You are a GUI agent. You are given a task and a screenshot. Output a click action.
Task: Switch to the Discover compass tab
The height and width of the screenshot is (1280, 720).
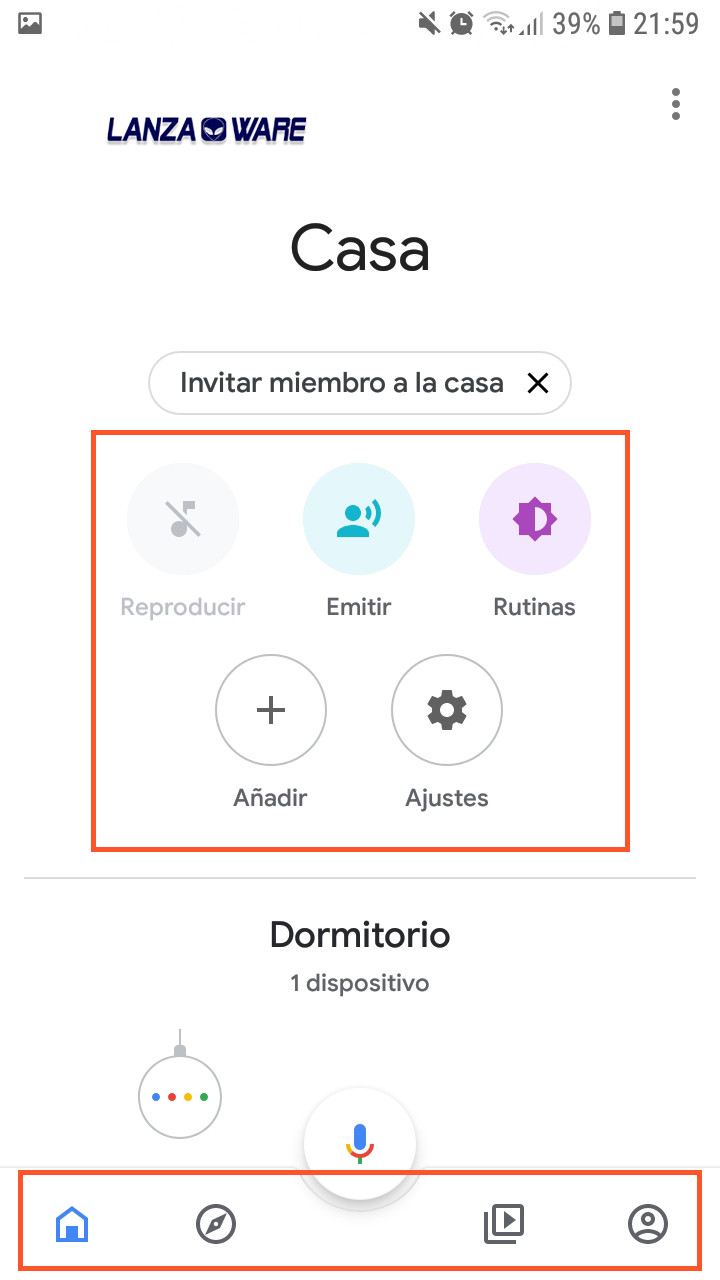pyautogui.click(x=216, y=1223)
